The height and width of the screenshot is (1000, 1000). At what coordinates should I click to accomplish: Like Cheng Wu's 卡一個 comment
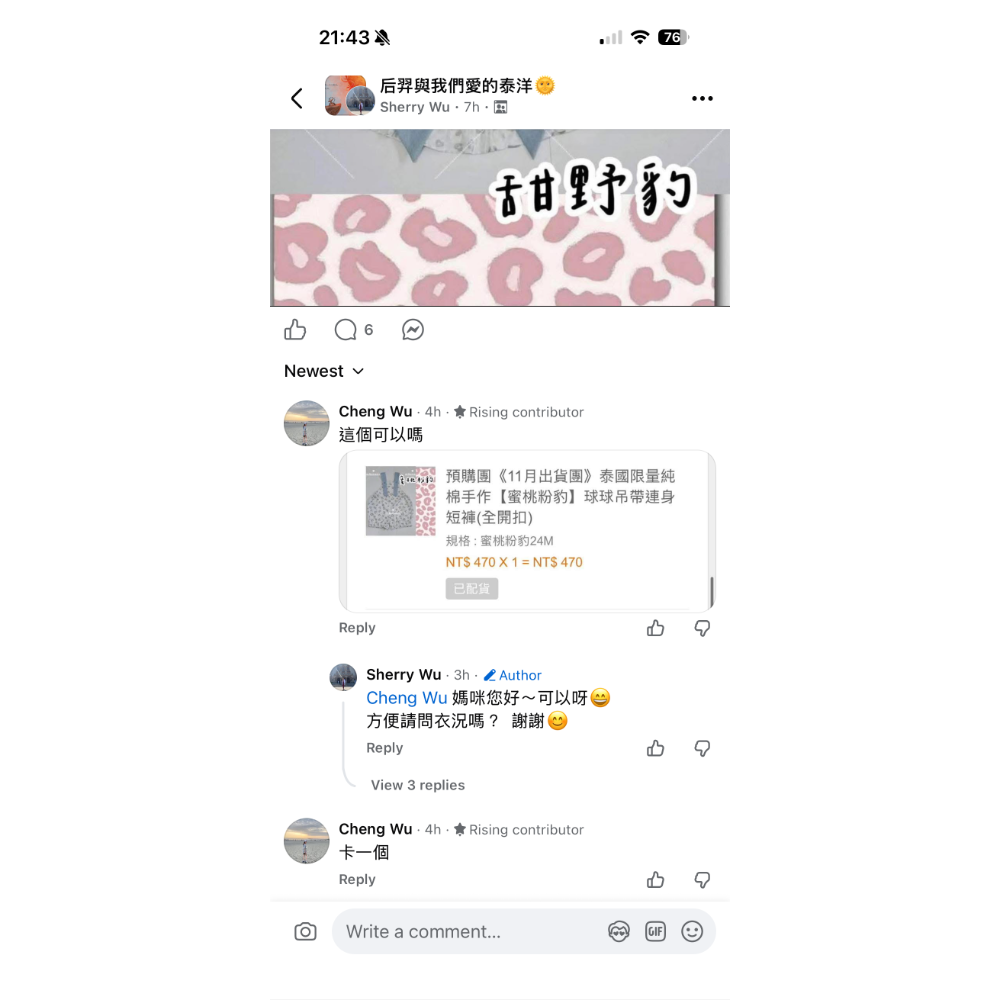pyautogui.click(x=656, y=880)
